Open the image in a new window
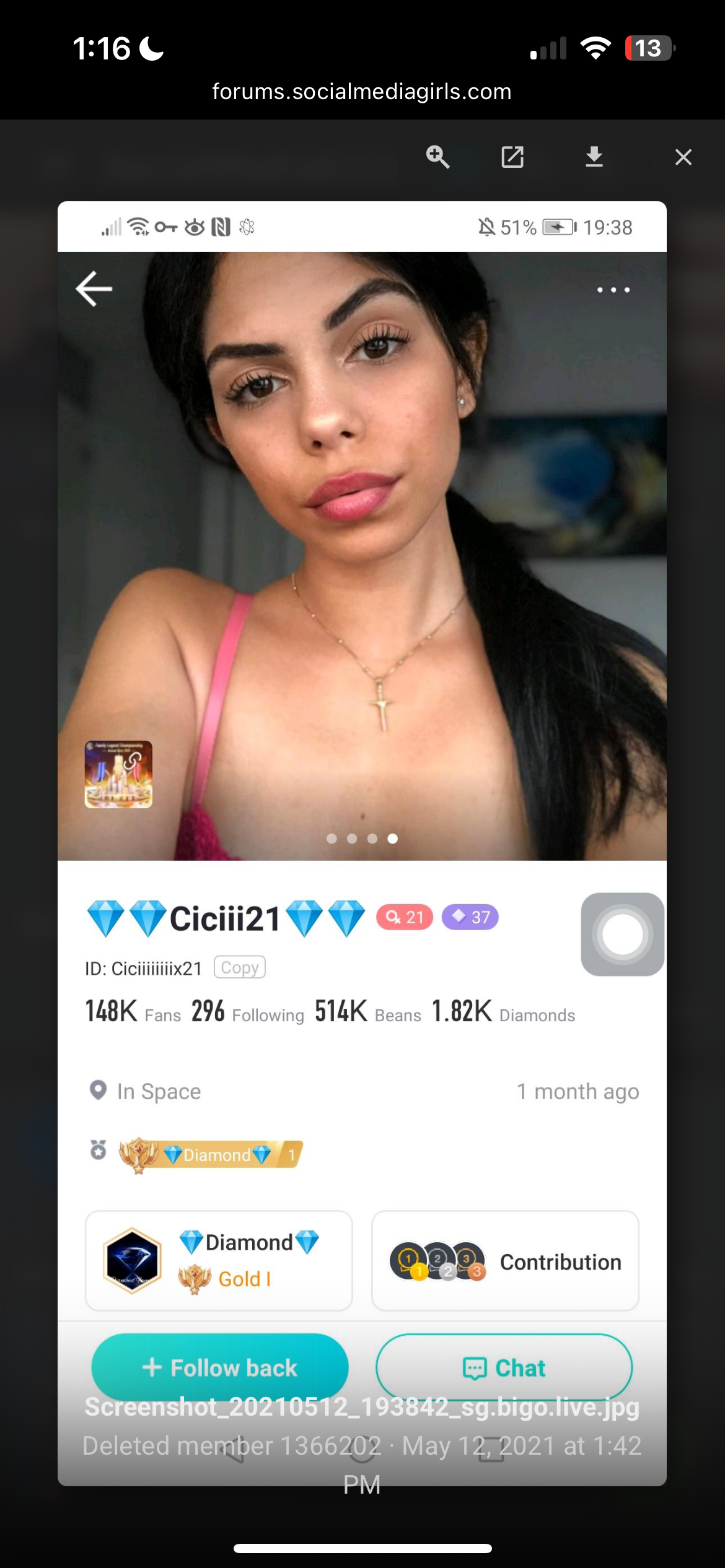The width and height of the screenshot is (725, 1568). [512, 157]
